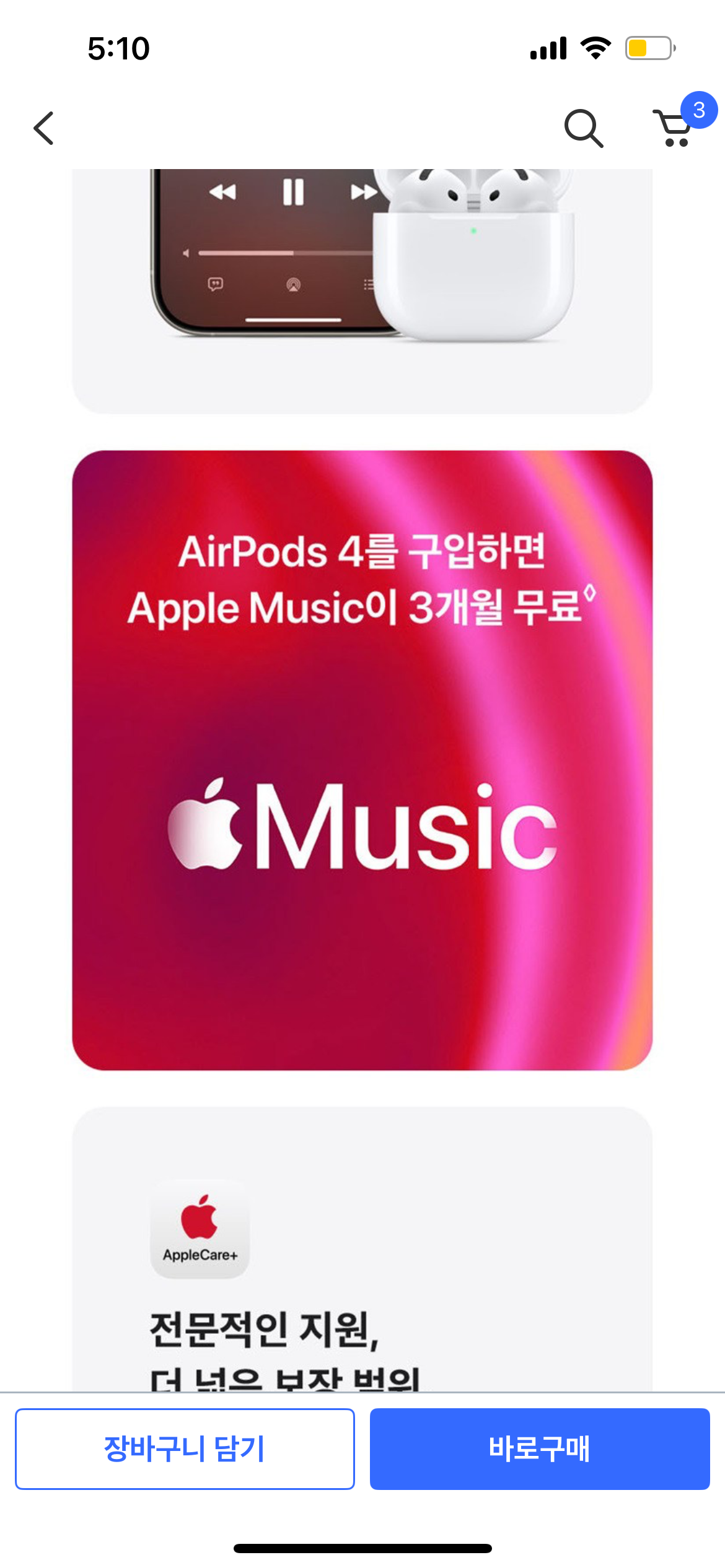Add to cart with 장바구니 담기
725x1568 pixels.
[x=185, y=1448]
